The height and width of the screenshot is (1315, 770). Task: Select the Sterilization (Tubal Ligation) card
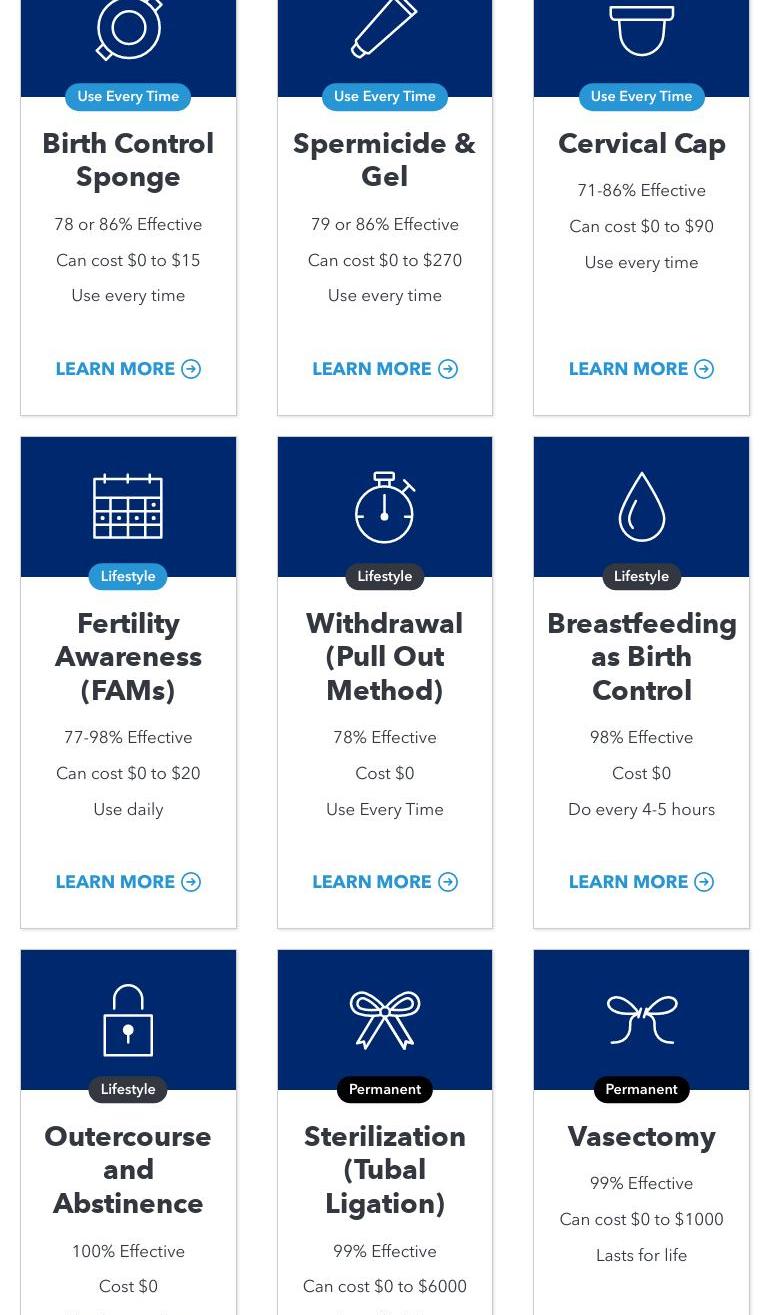point(385,1169)
